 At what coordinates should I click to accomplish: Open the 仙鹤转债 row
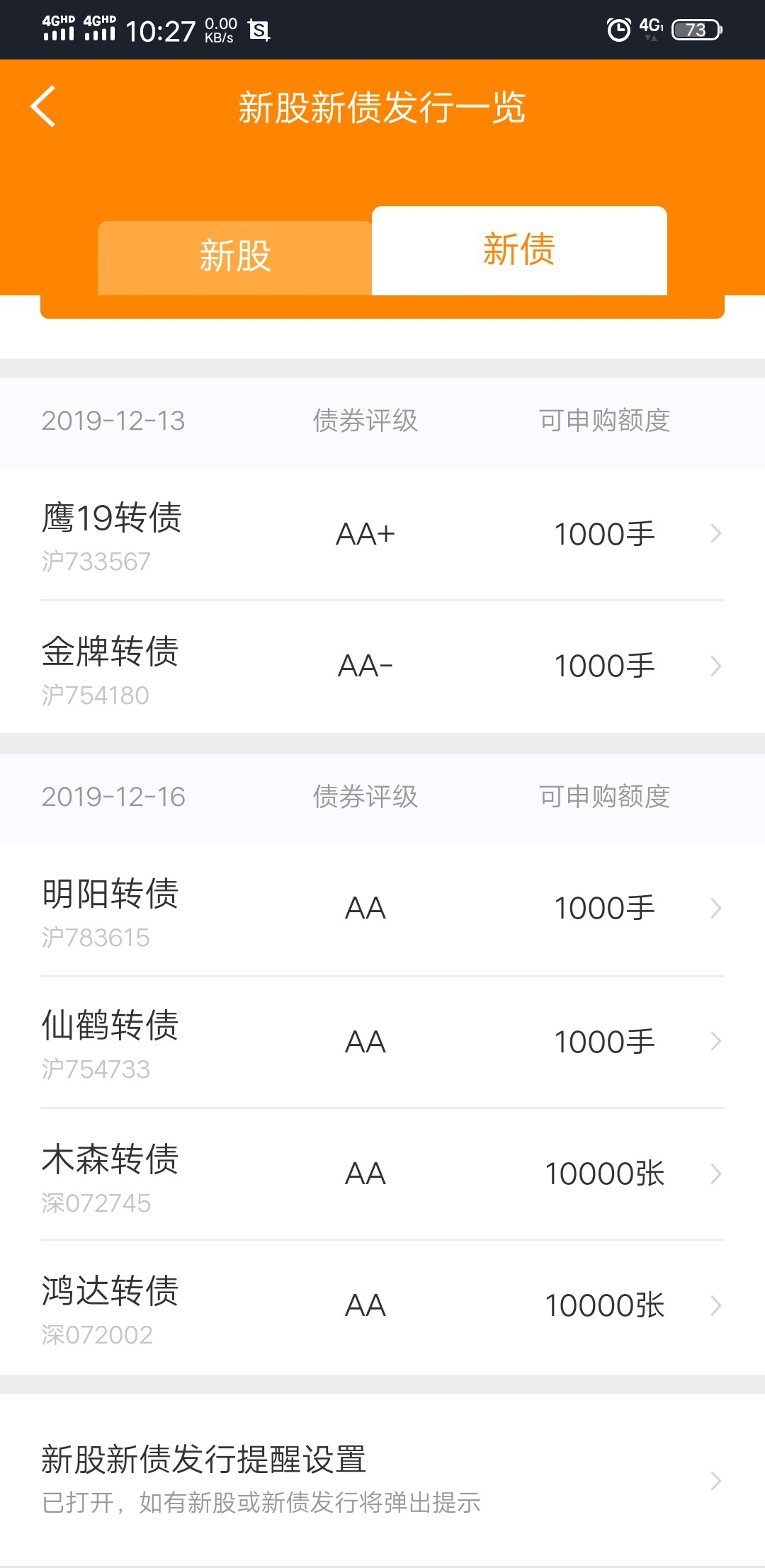point(382,1043)
